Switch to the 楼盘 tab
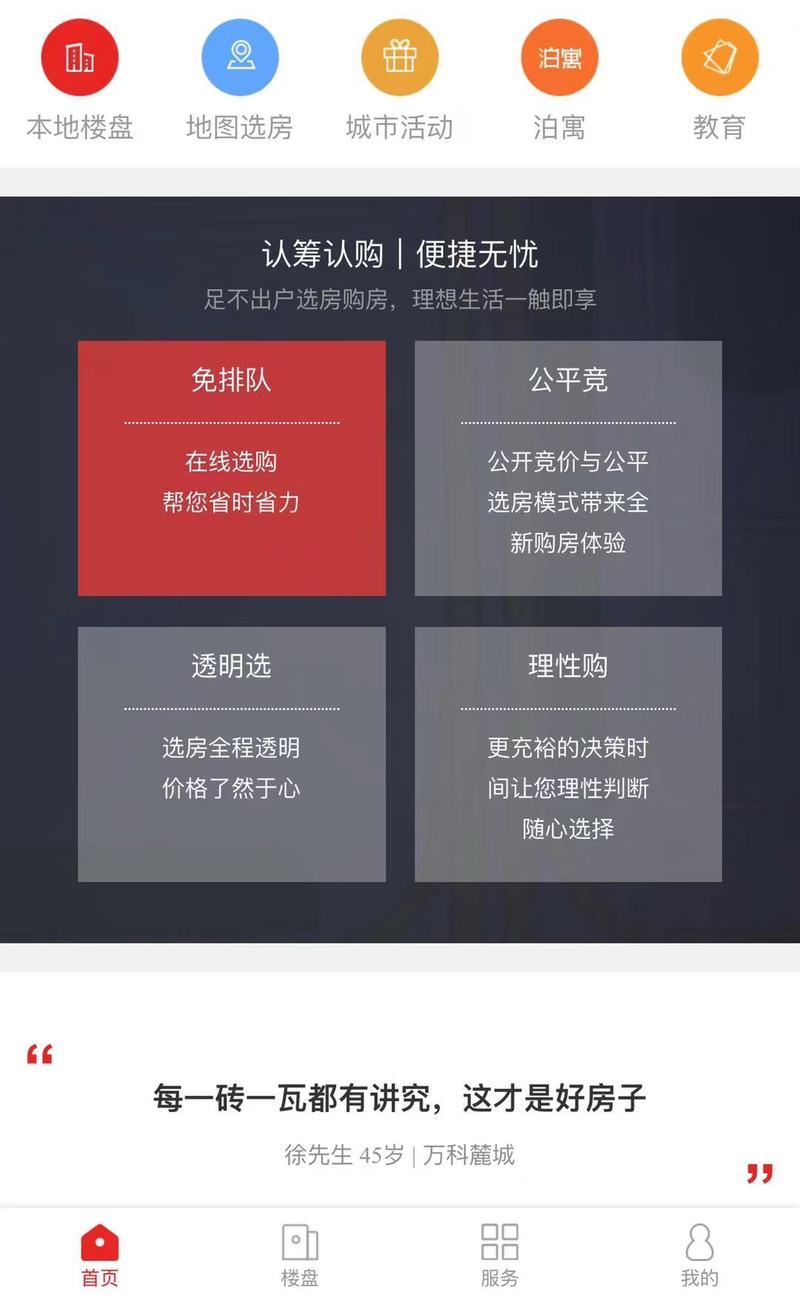The height and width of the screenshot is (1304, 800). pos(300,1256)
